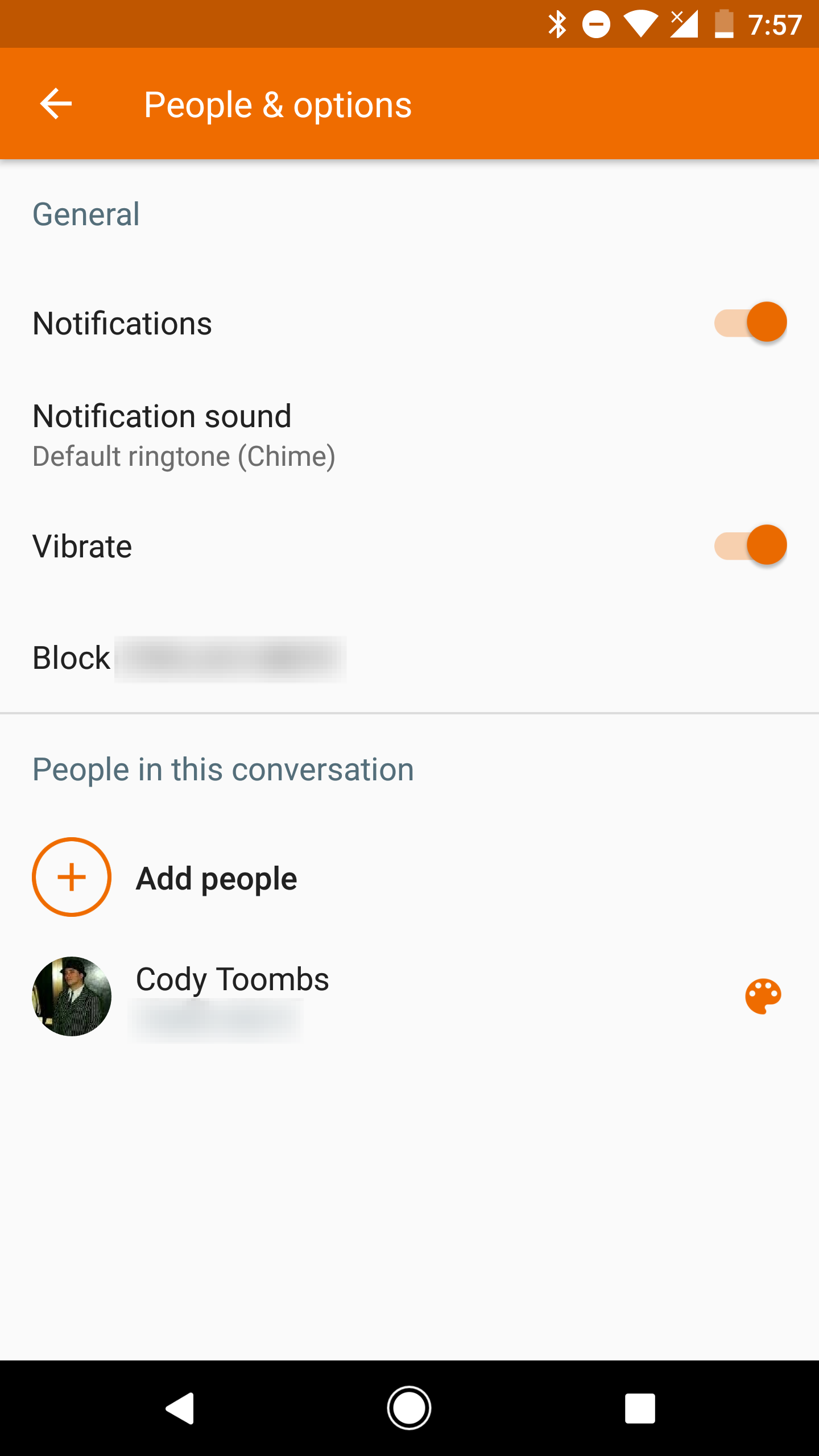Tap the Do Not Disturb status icon
The width and height of the screenshot is (819, 1456).
pyautogui.click(x=595, y=24)
